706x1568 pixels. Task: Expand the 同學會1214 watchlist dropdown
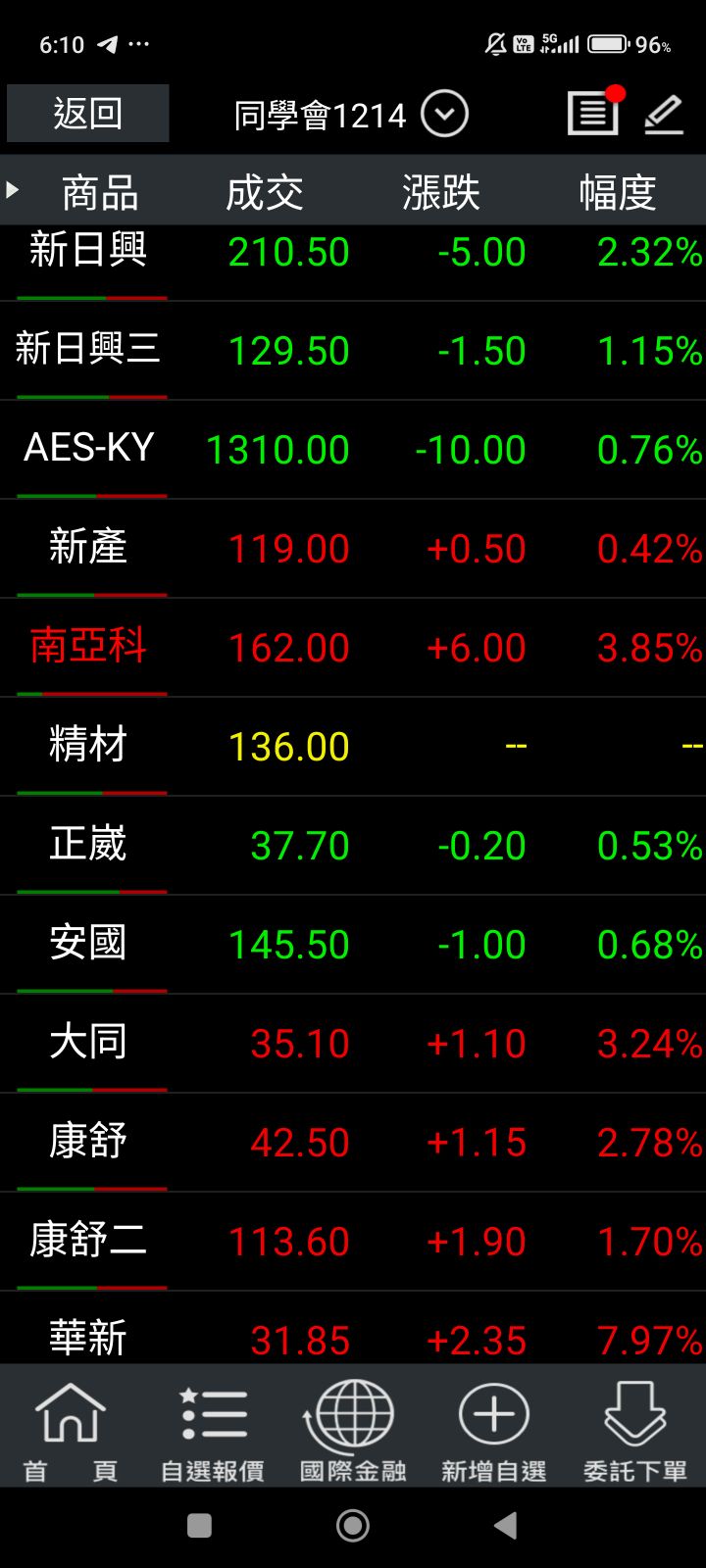(444, 115)
